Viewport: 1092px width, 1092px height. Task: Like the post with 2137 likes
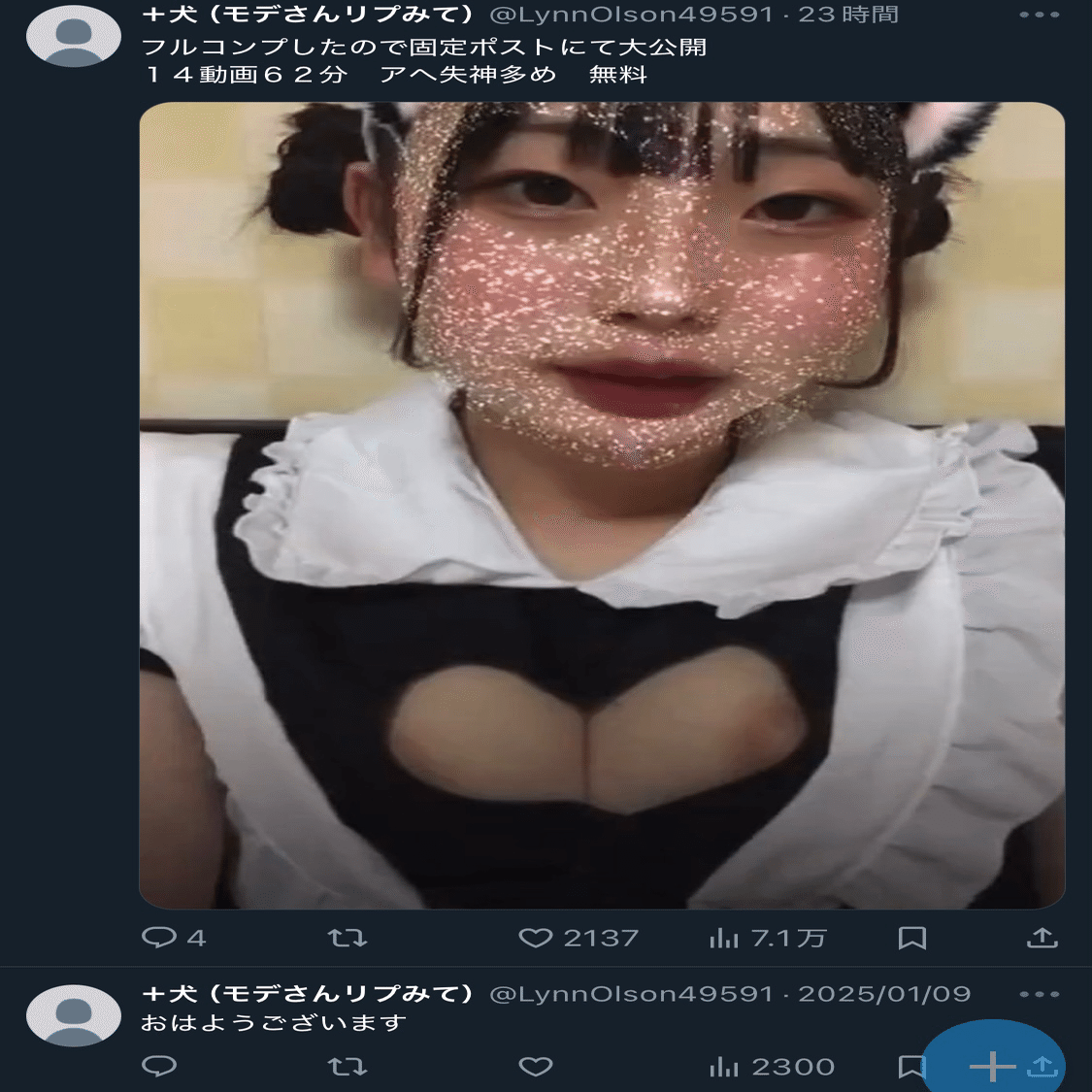click(536, 938)
